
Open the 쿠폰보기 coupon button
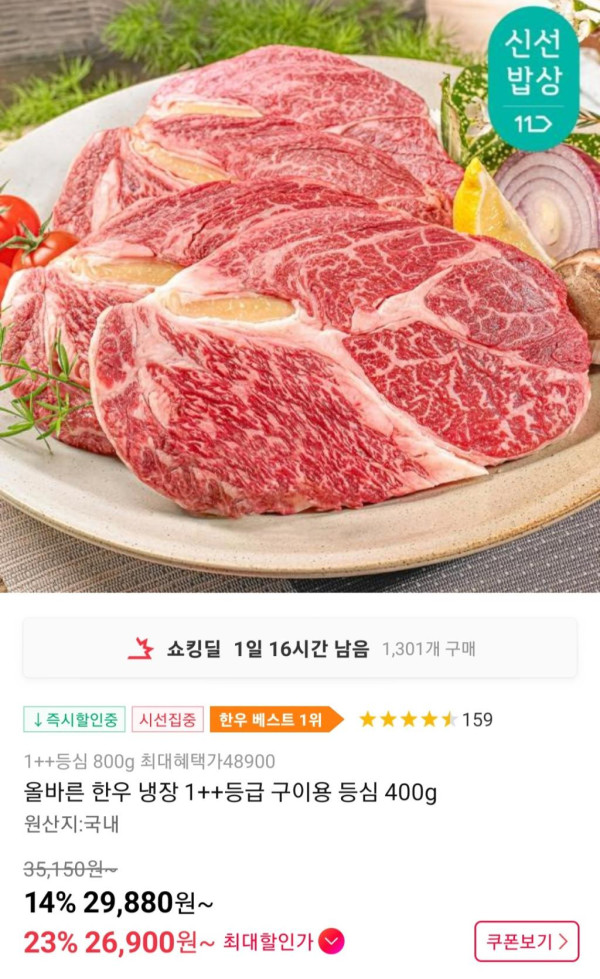[x=526, y=941]
